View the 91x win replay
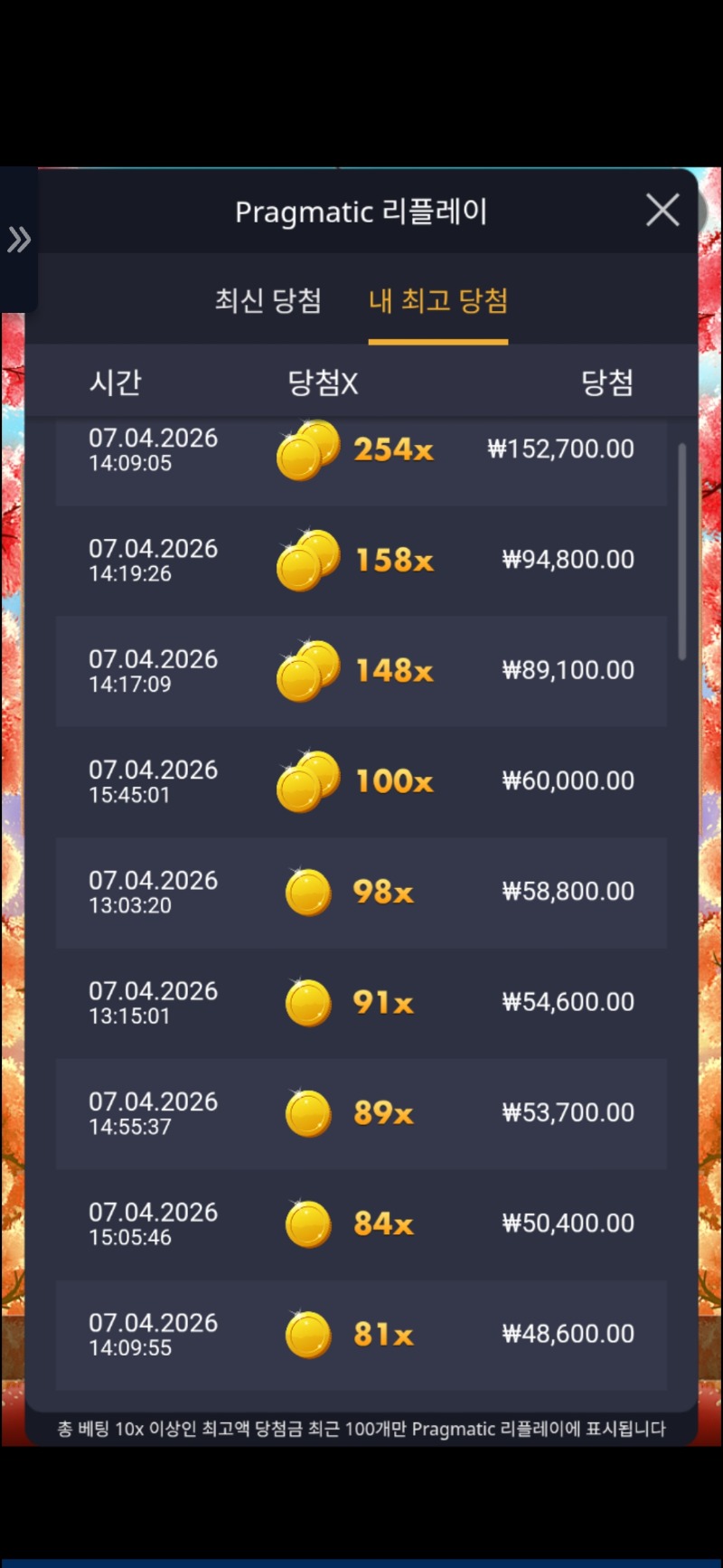723x1568 pixels. click(x=361, y=1002)
